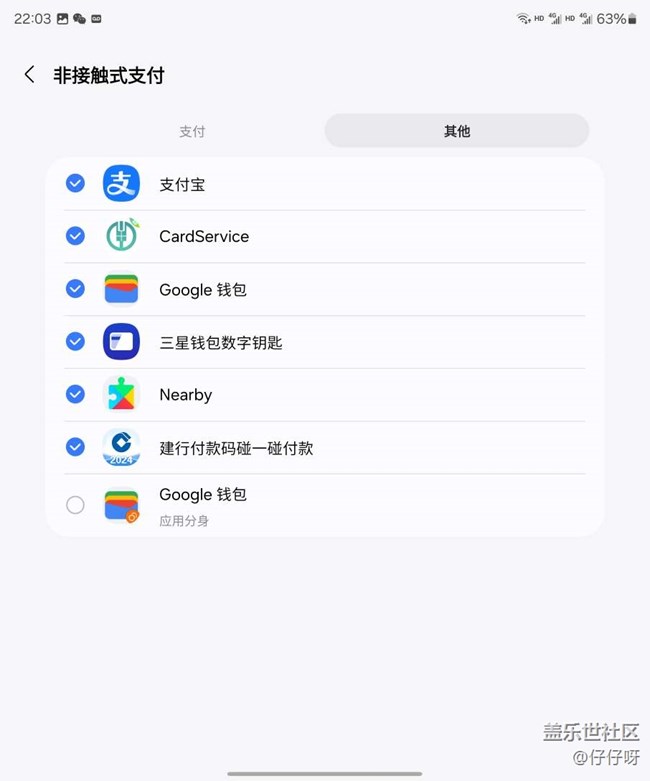Switch to the 支付 tab
The width and height of the screenshot is (650, 781).
(192, 131)
